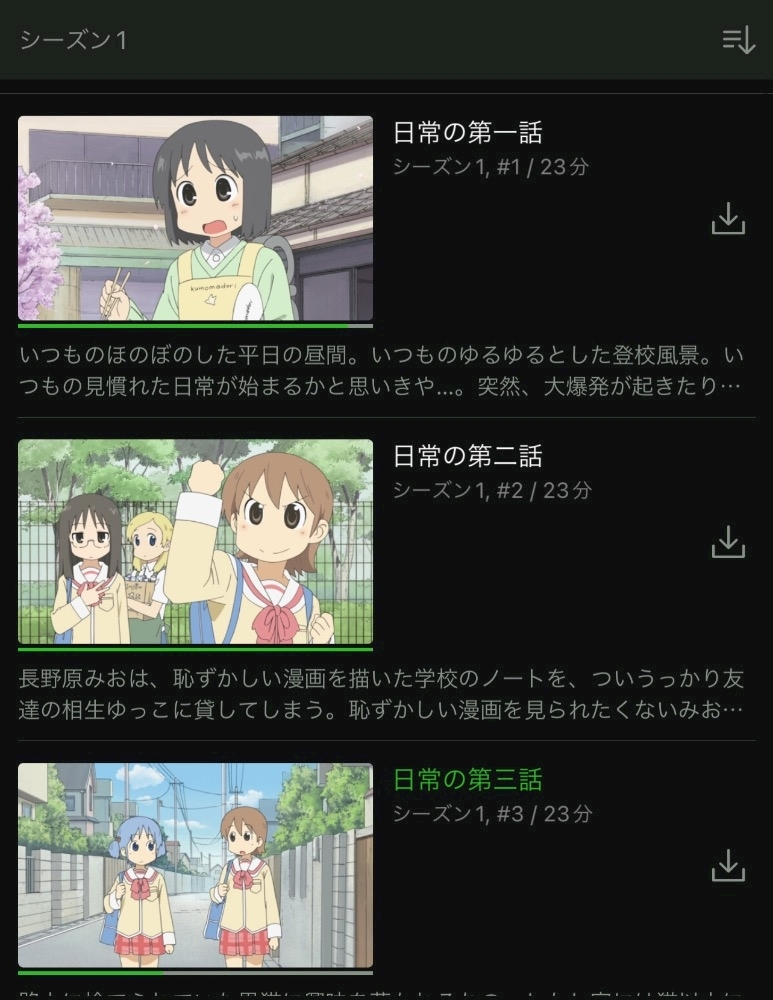
Task: Open the episode sort order icon
Action: point(738,40)
